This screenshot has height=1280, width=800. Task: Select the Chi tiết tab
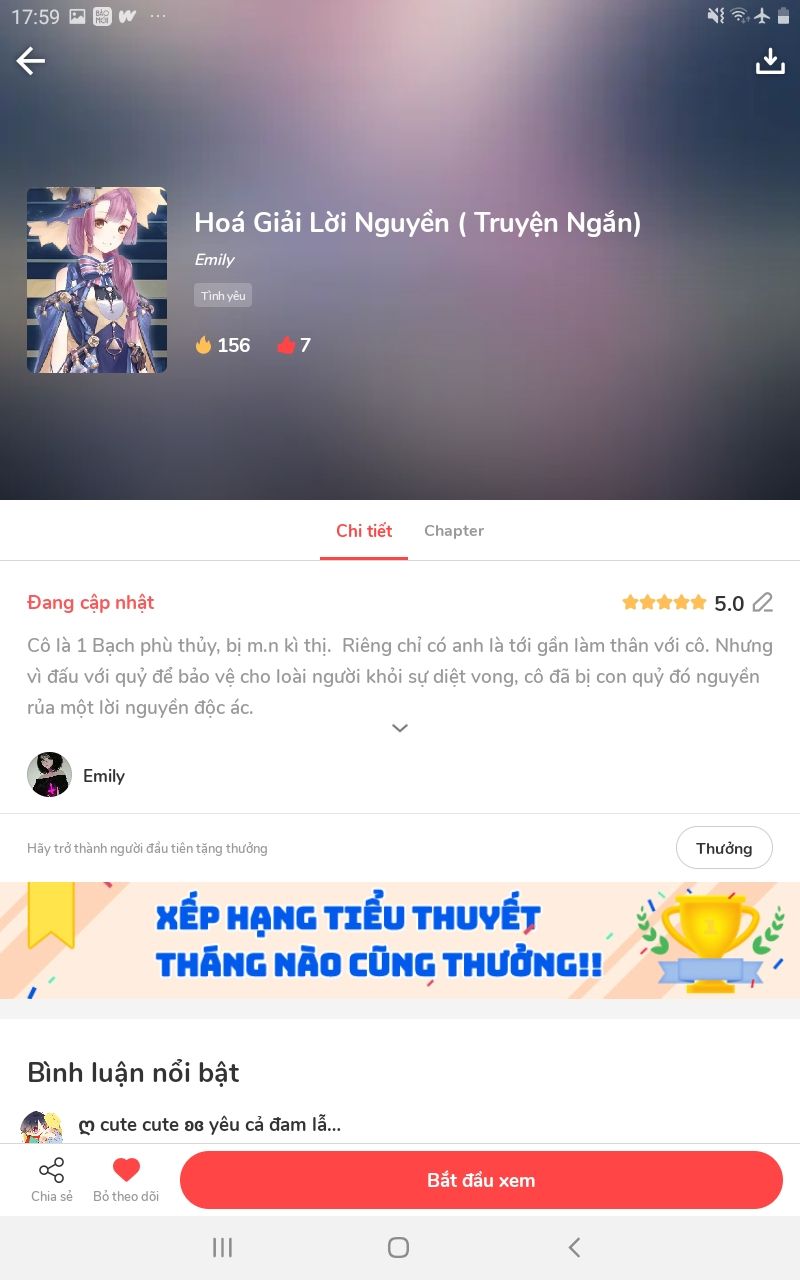click(364, 531)
